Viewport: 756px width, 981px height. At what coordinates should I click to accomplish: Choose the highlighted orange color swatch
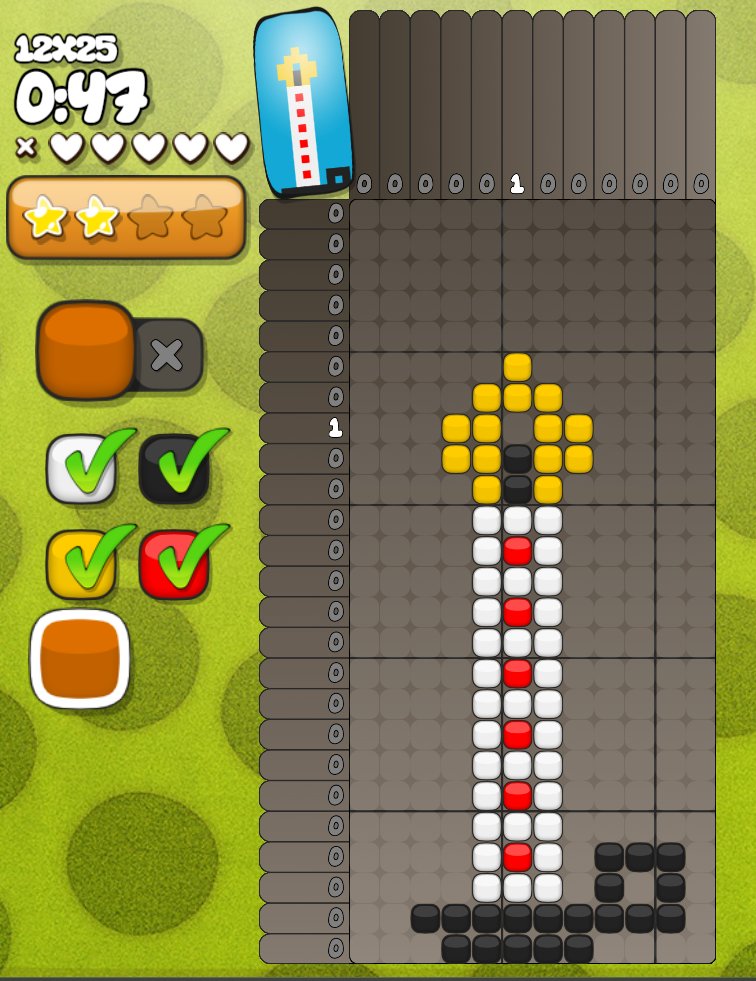pos(80,658)
